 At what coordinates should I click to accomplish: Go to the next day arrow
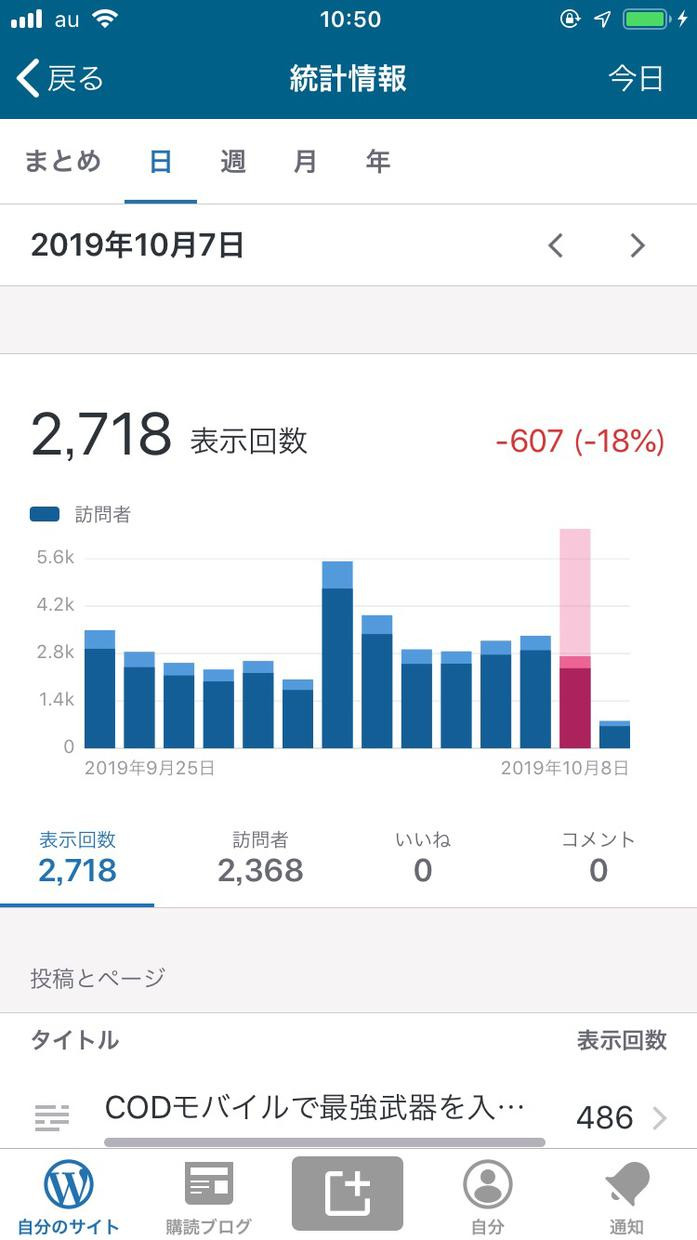point(637,245)
